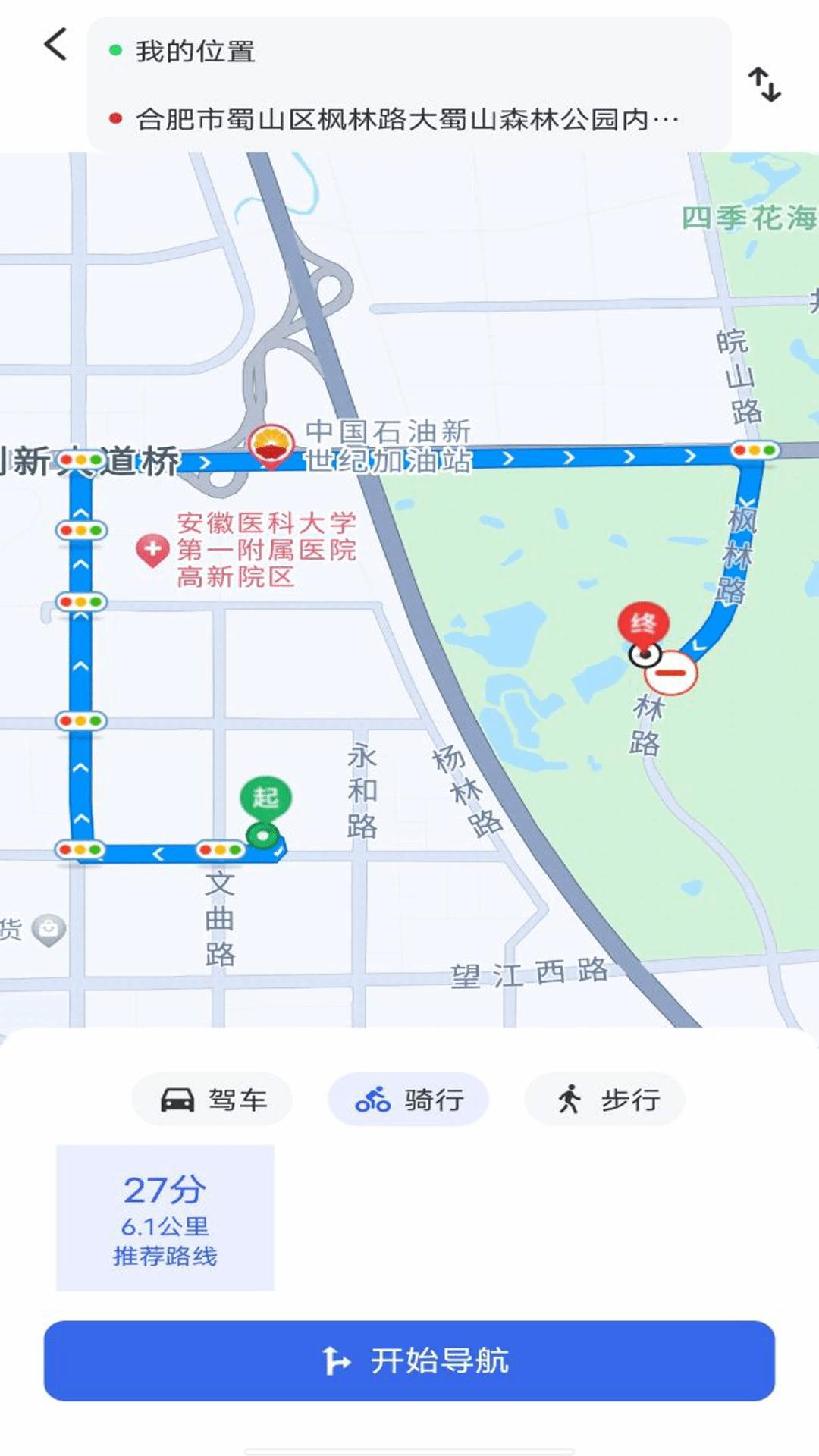Select the 中国石油新世纪加油站 gas station marker
819x1456 pixels.
[271, 444]
